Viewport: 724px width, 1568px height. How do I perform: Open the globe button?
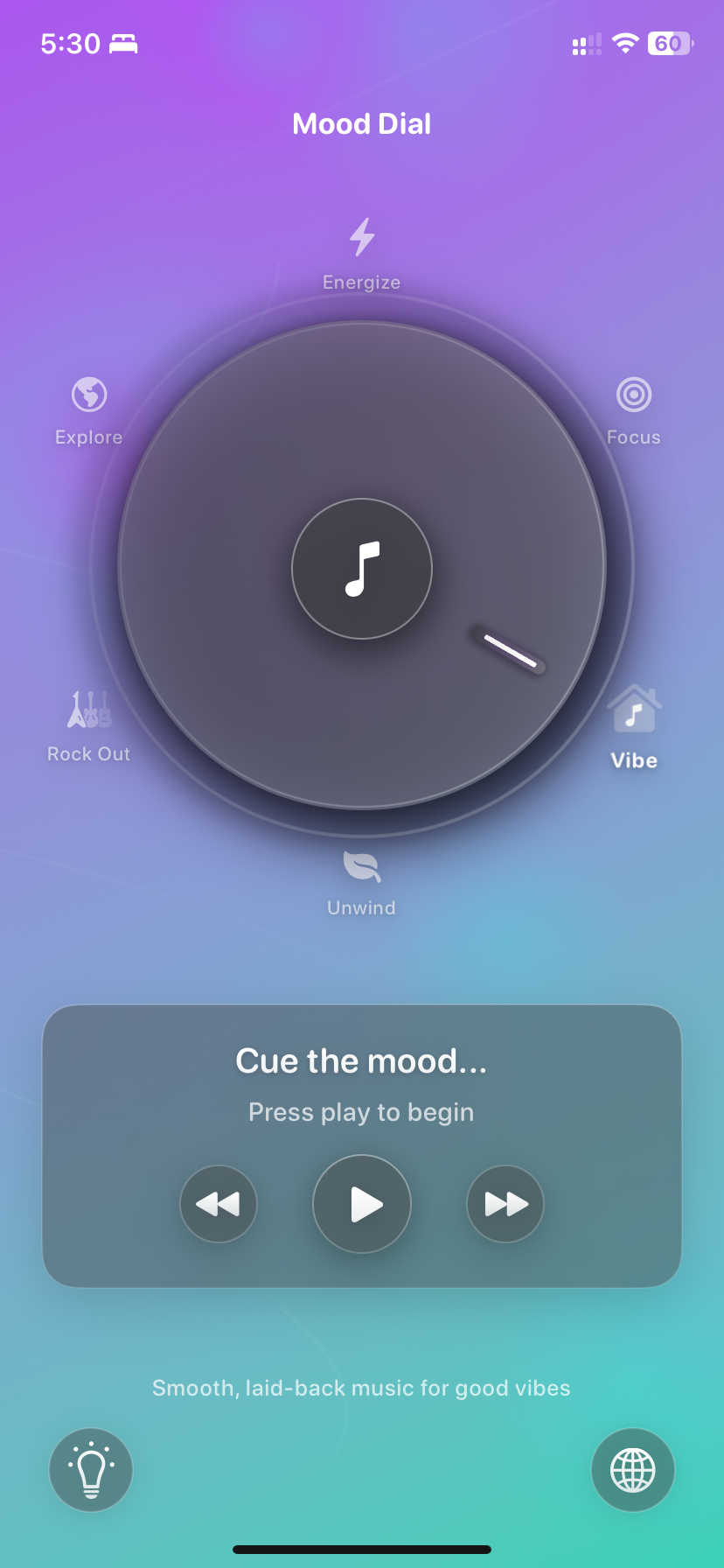(x=633, y=1470)
